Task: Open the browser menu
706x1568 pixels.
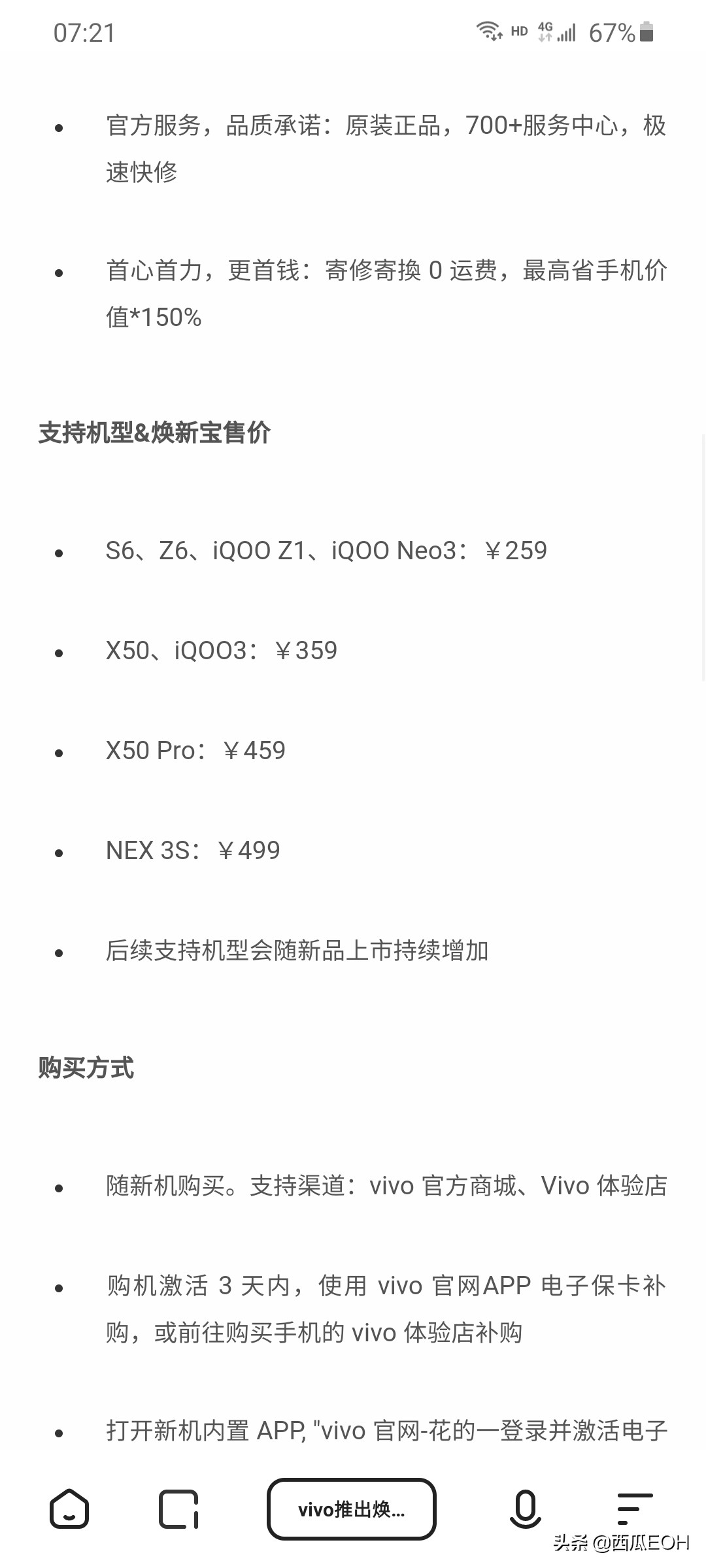Action: pyautogui.click(x=634, y=1509)
